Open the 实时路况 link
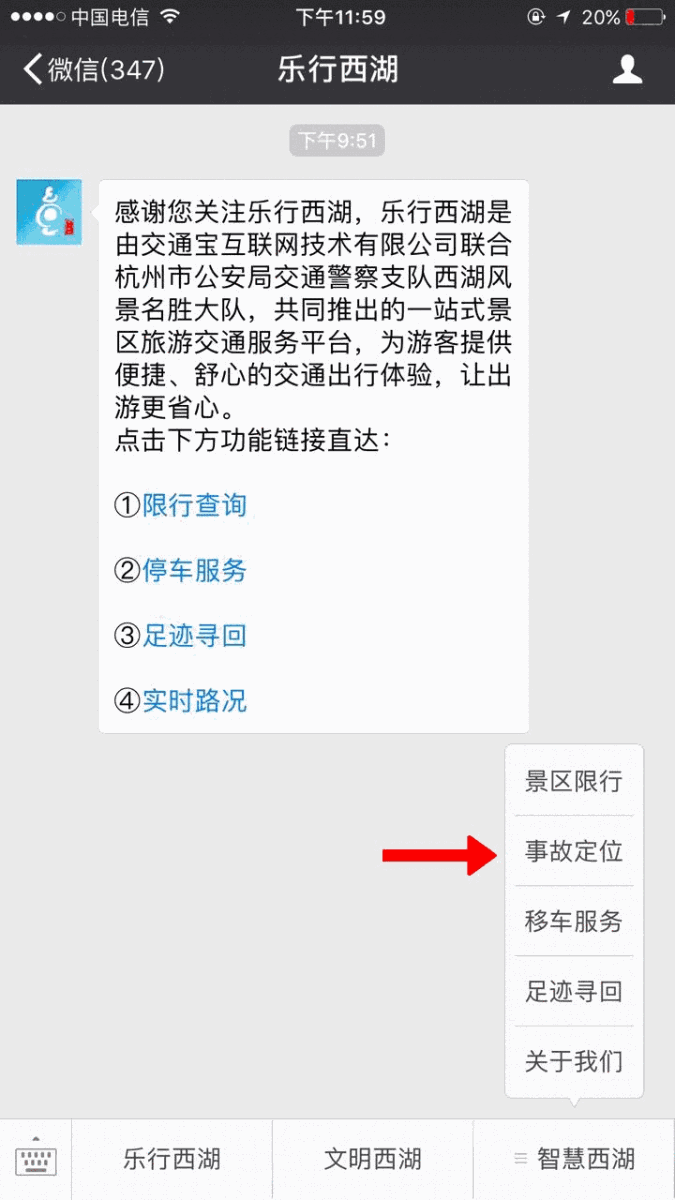 point(194,700)
